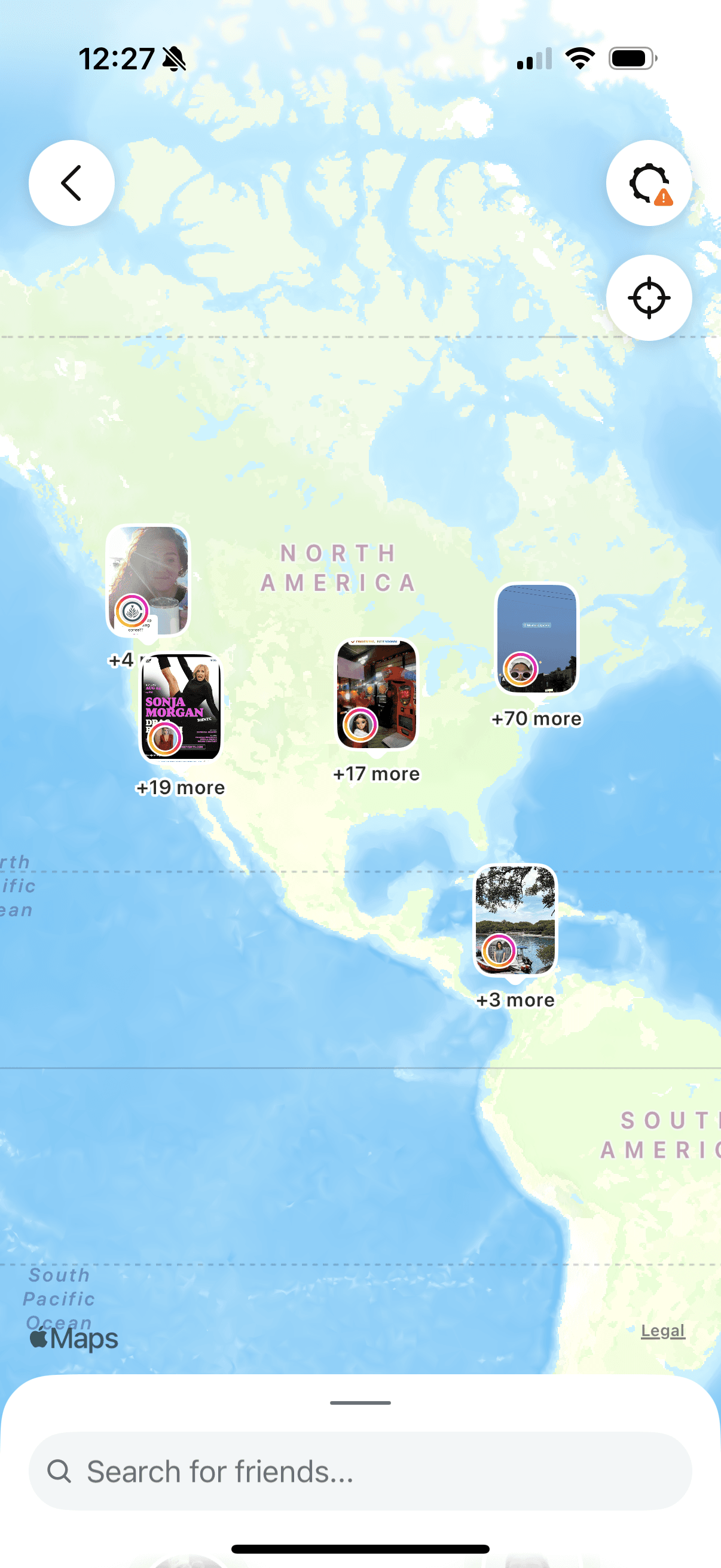Viewport: 721px width, 1568px height.
Task: Tap the Search for friends field
Action: [360, 1471]
